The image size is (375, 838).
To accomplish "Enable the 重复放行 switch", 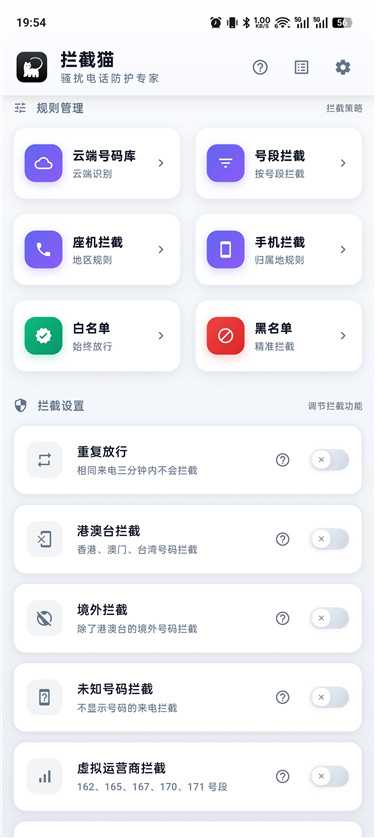I will 330,460.
